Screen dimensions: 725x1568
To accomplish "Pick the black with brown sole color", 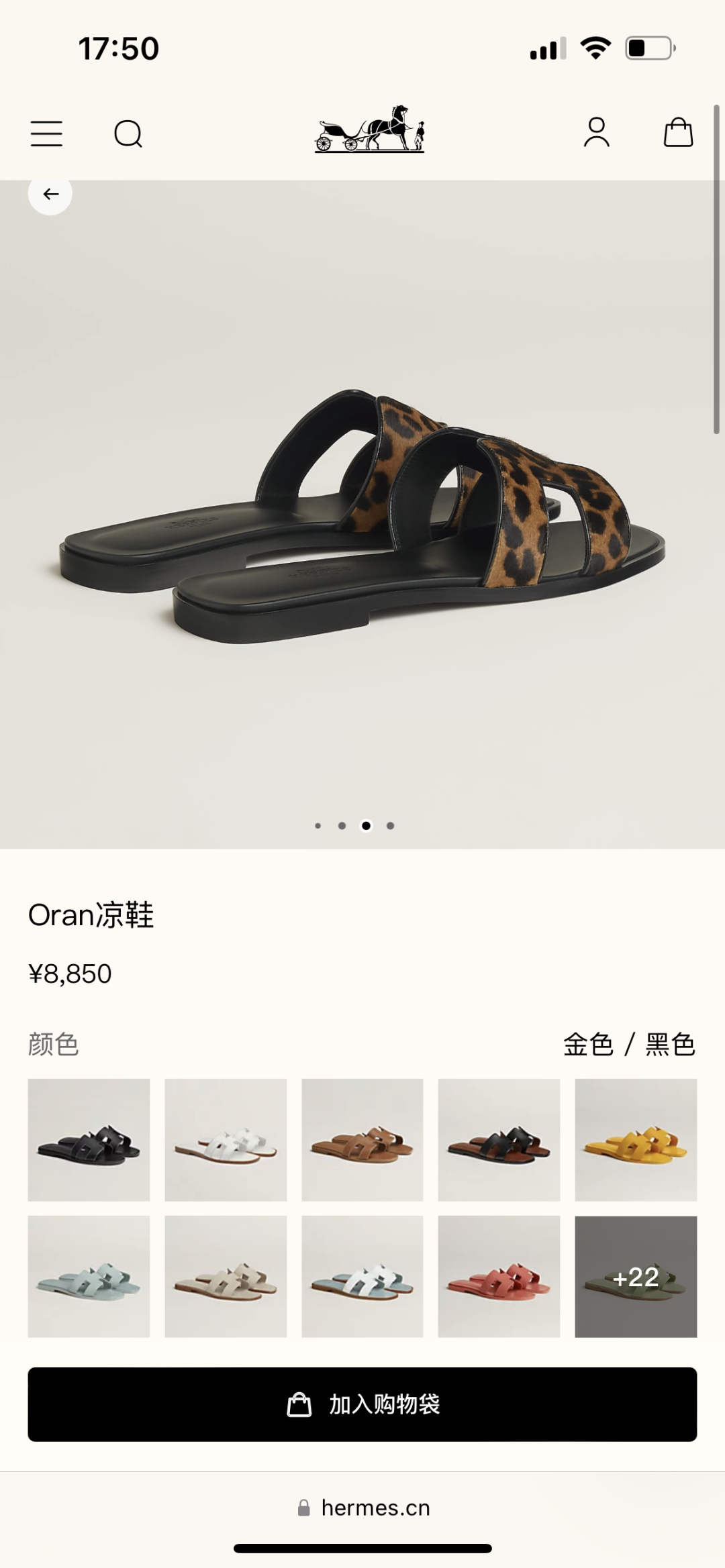I will 499,1140.
